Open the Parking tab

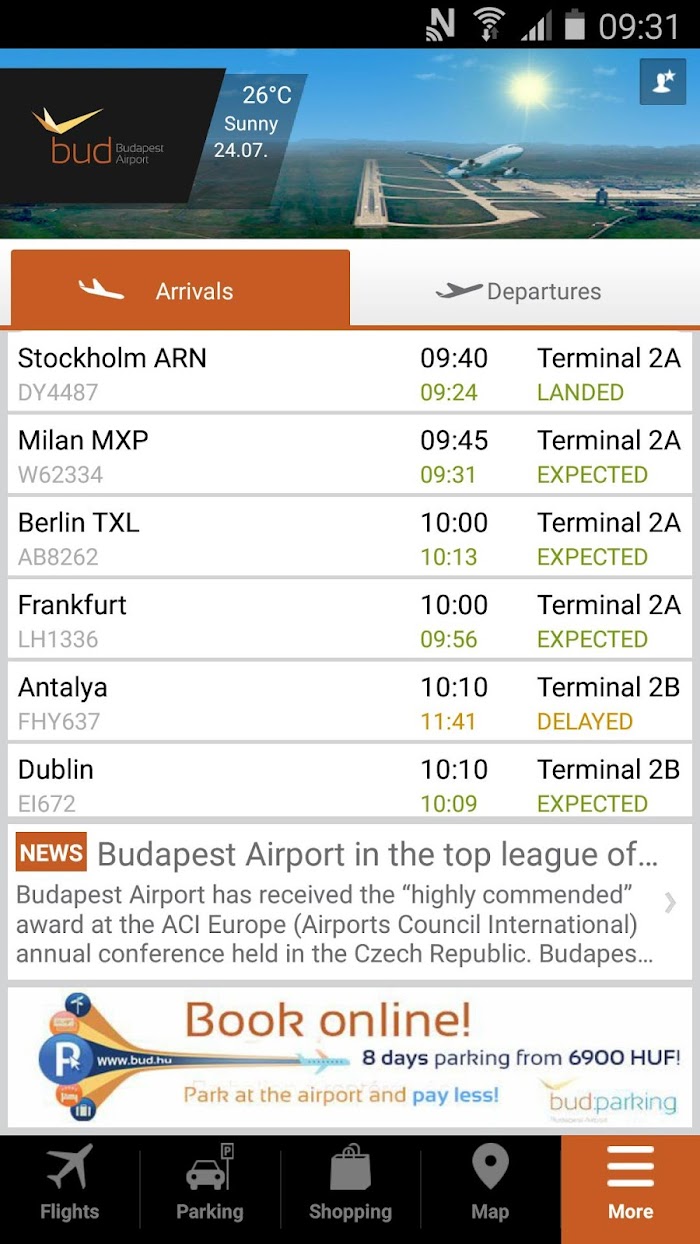(x=210, y=1189)
